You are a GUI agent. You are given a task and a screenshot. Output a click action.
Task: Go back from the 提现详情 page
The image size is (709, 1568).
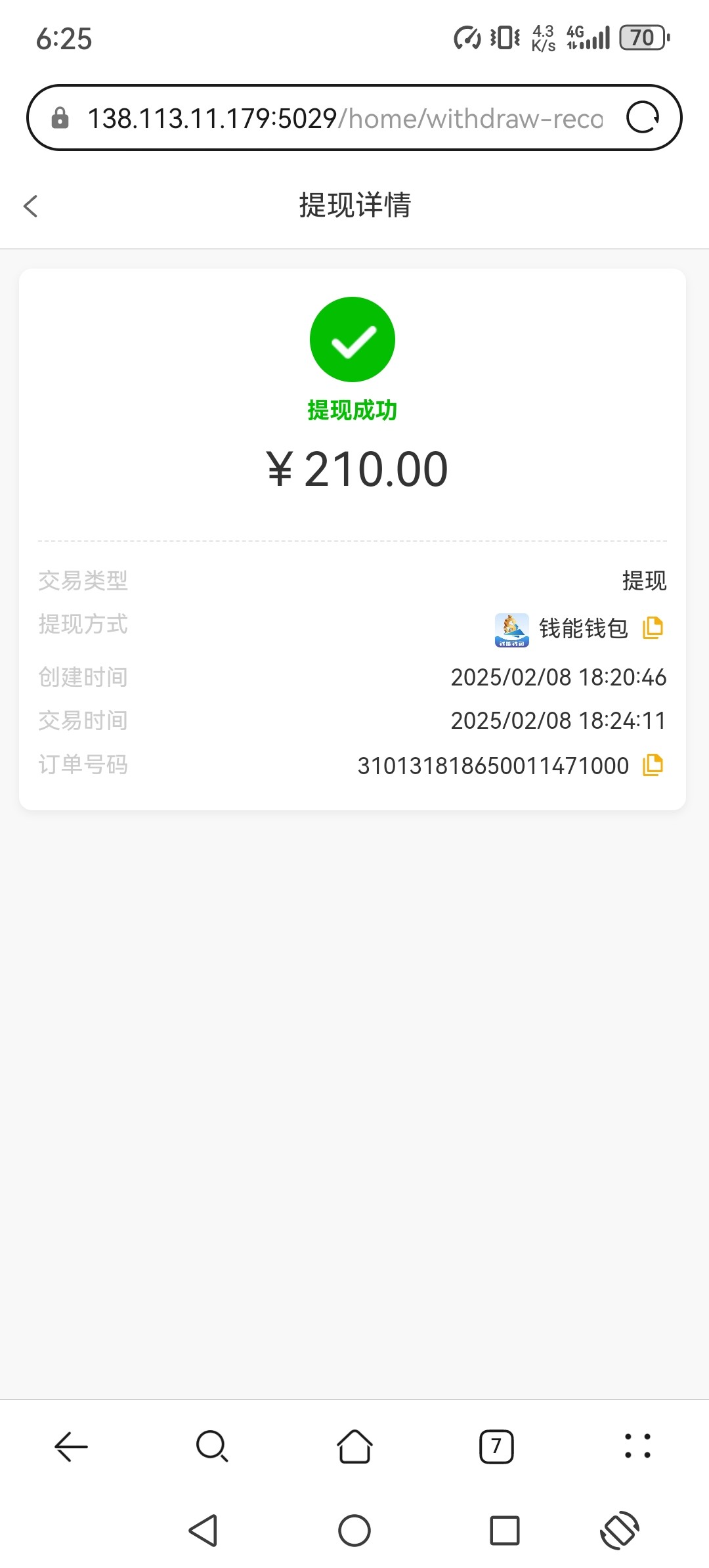tap(31, 206)
